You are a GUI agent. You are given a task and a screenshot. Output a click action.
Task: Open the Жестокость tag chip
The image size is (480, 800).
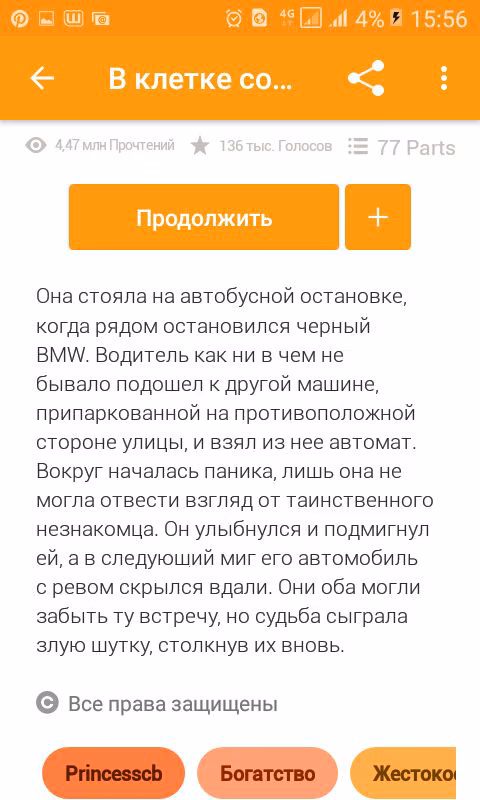(x=403, y=773)
